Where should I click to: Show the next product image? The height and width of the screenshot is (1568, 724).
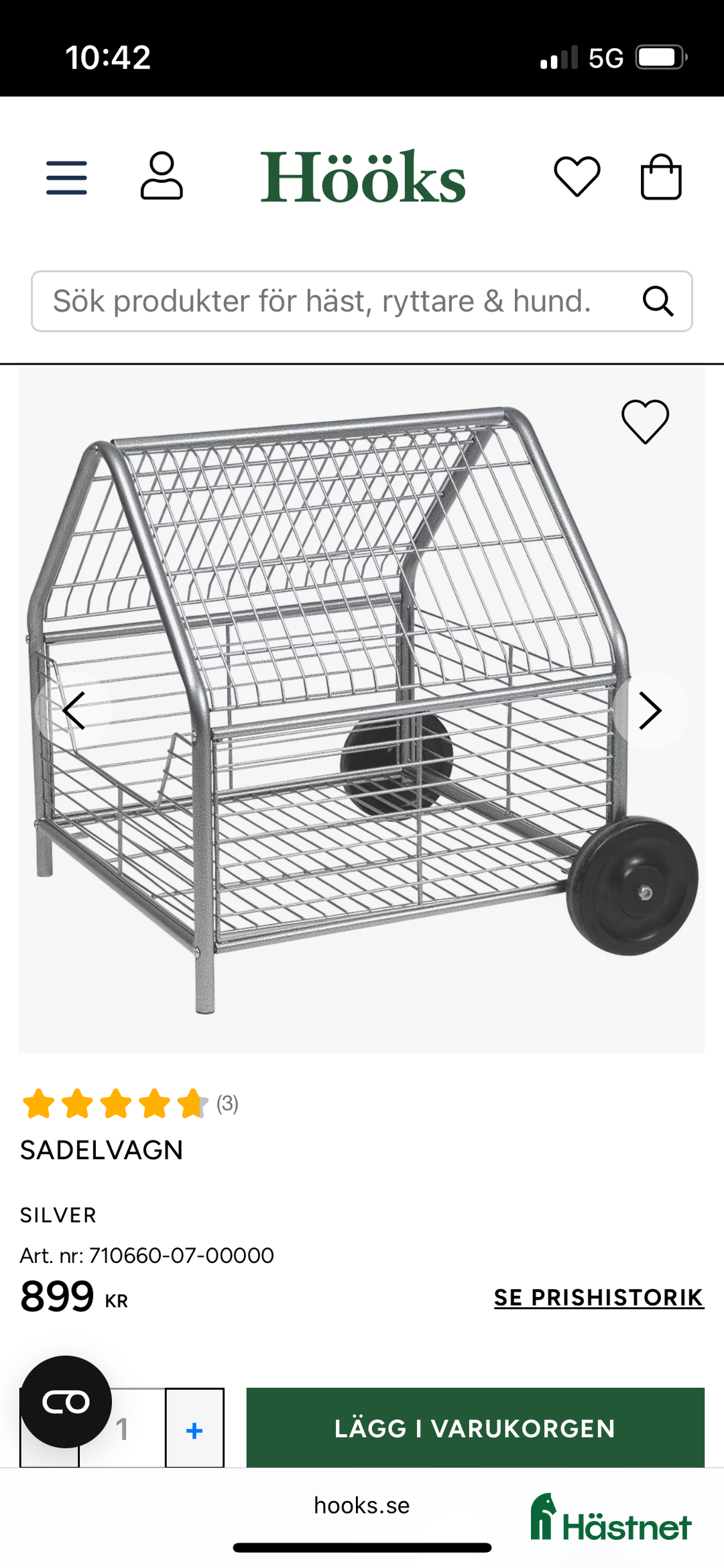click(x=650, y=711)
